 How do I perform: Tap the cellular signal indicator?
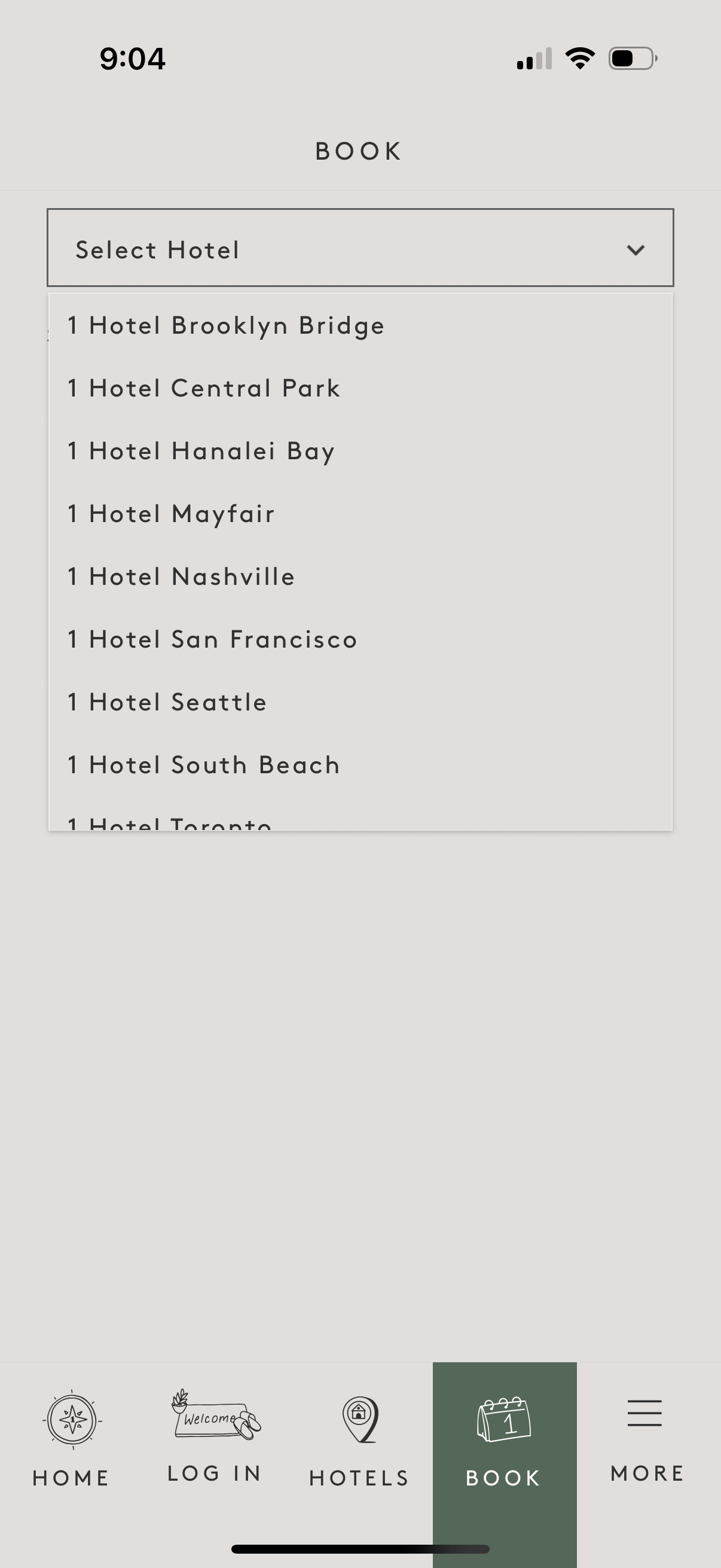pos(534,57)
